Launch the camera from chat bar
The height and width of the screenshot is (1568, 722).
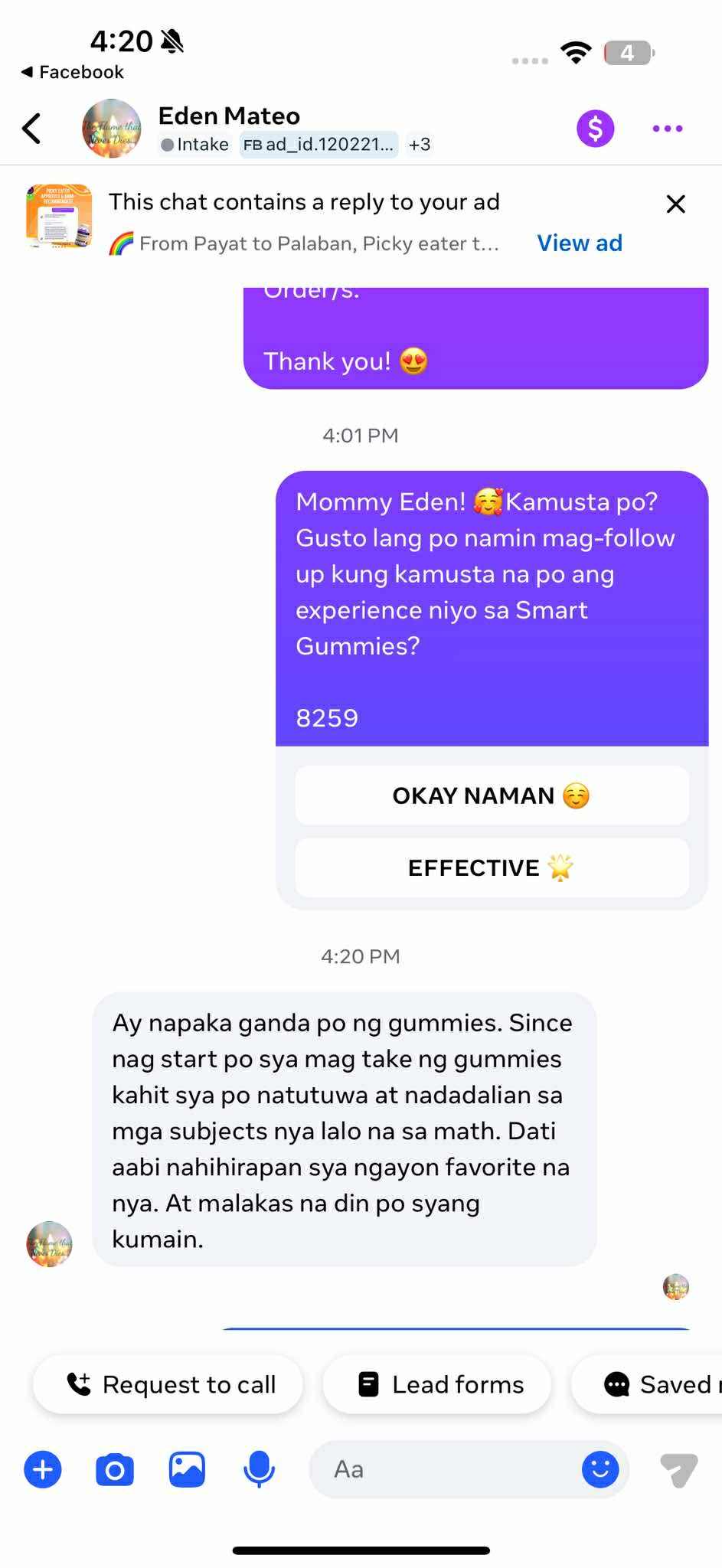(115, 1470)
